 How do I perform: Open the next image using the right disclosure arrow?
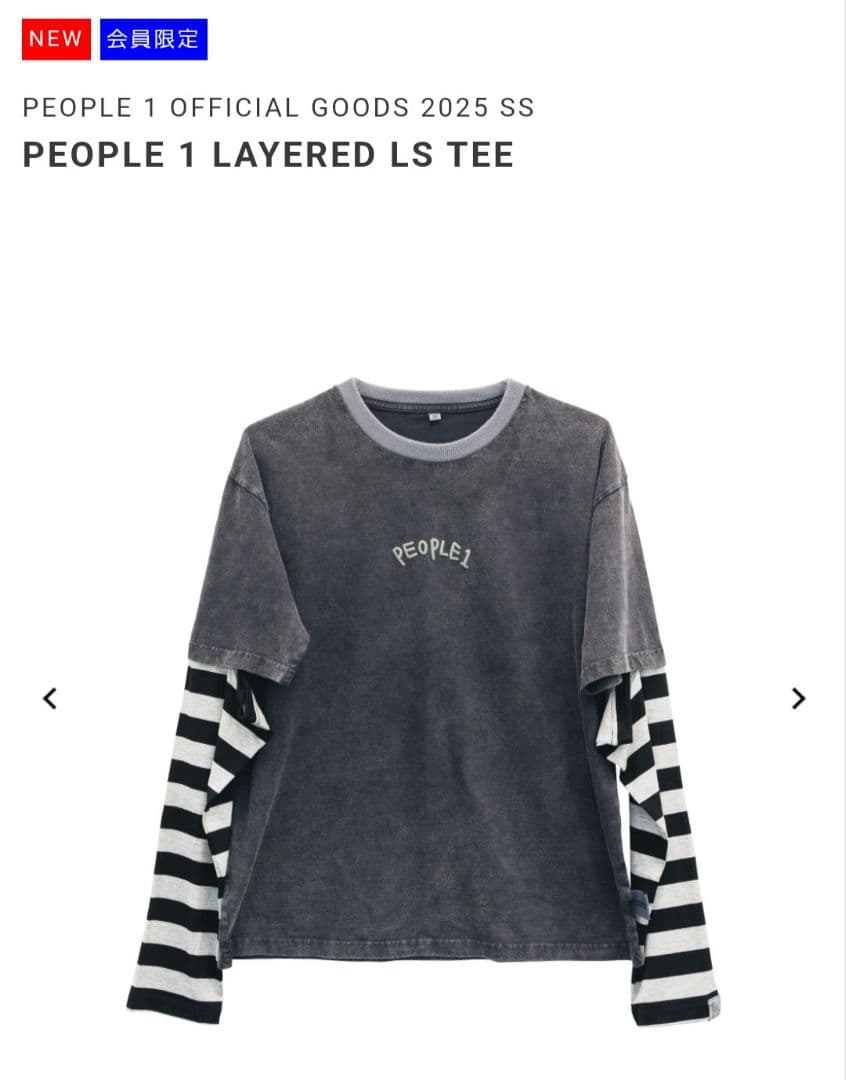click(x=797, y=698)
